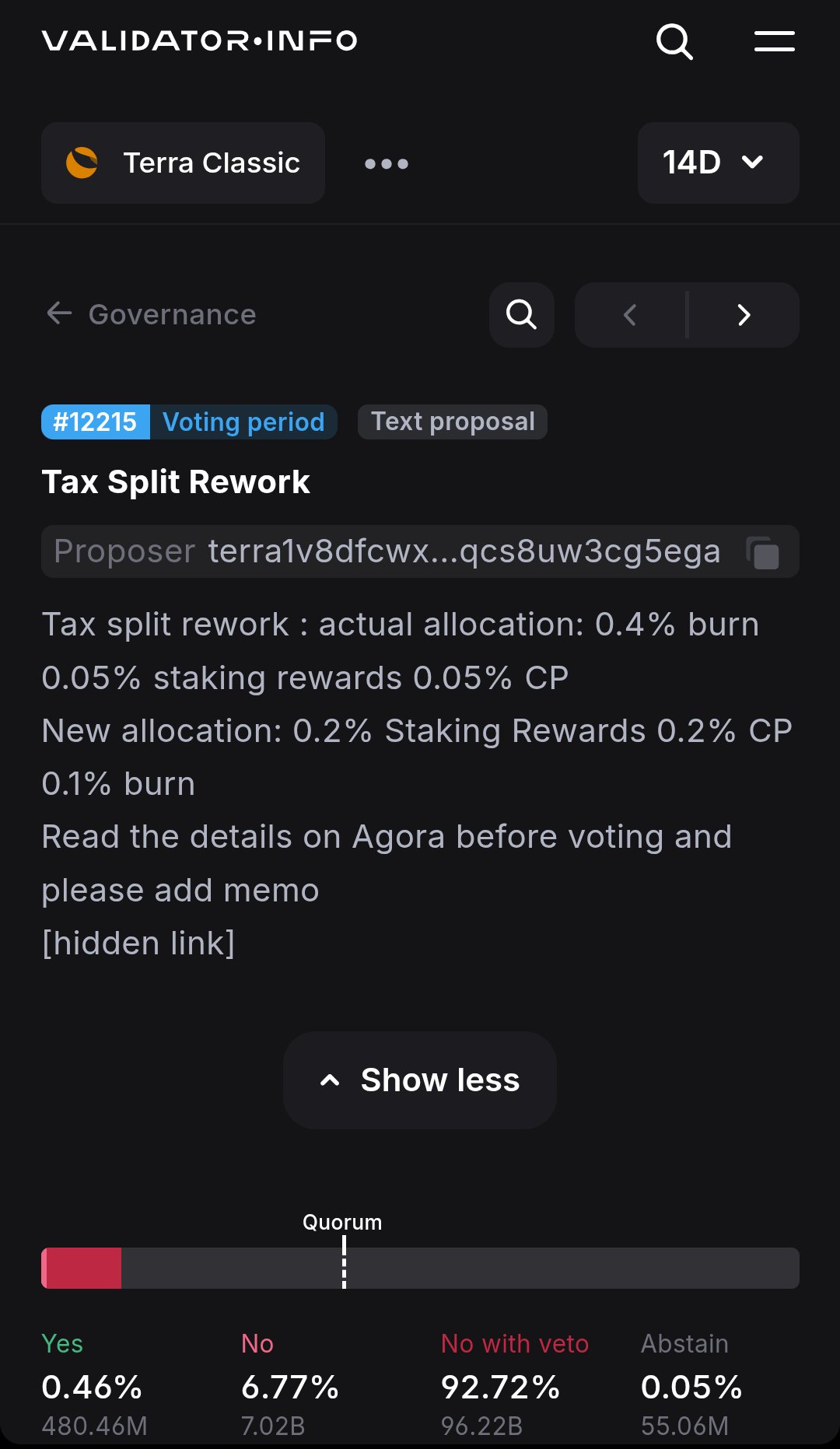840x1449 pixels.
Task: Go to the previous proposal
Action: click(x=631, y=314)
